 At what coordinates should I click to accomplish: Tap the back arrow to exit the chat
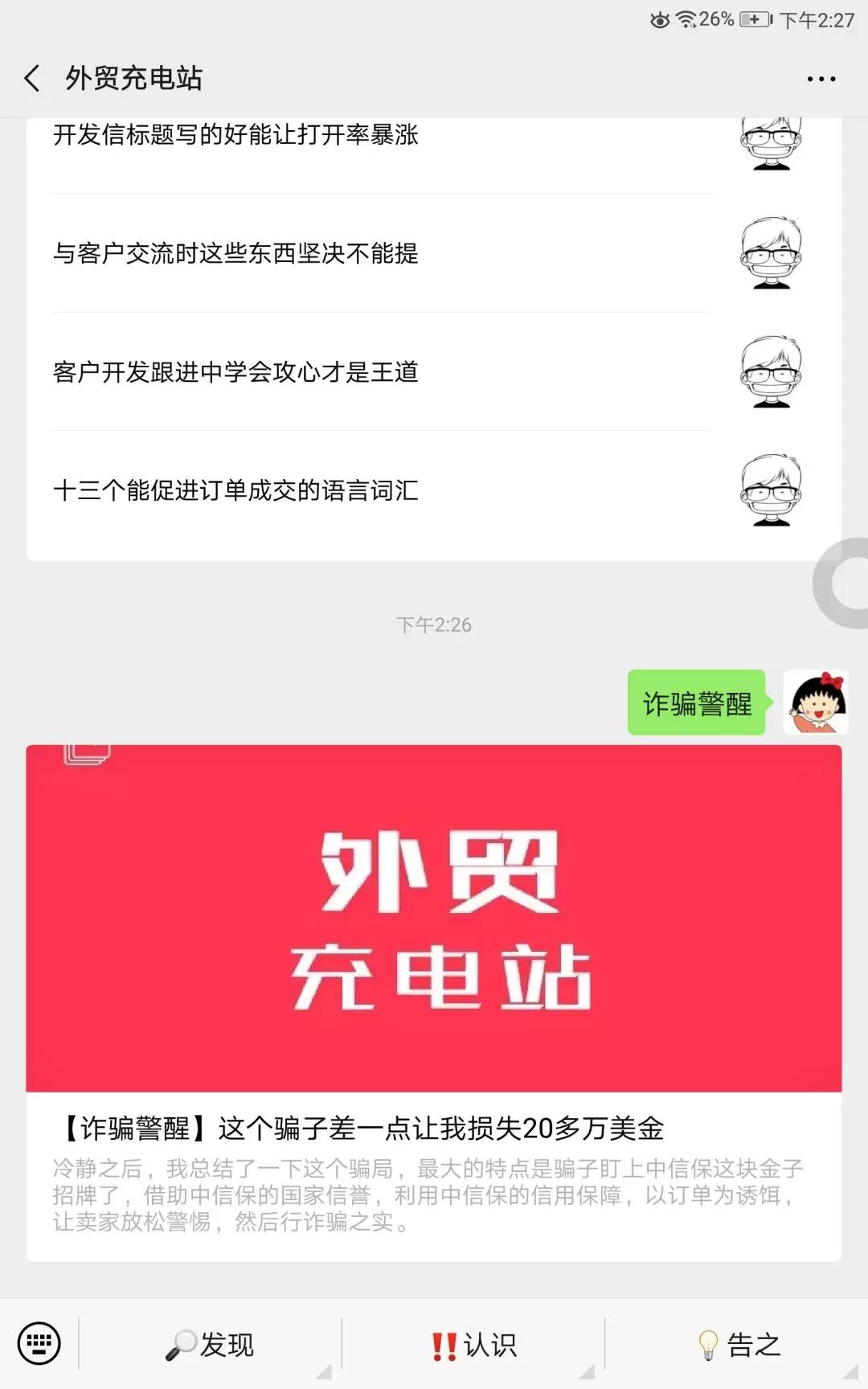pos(31,78)
